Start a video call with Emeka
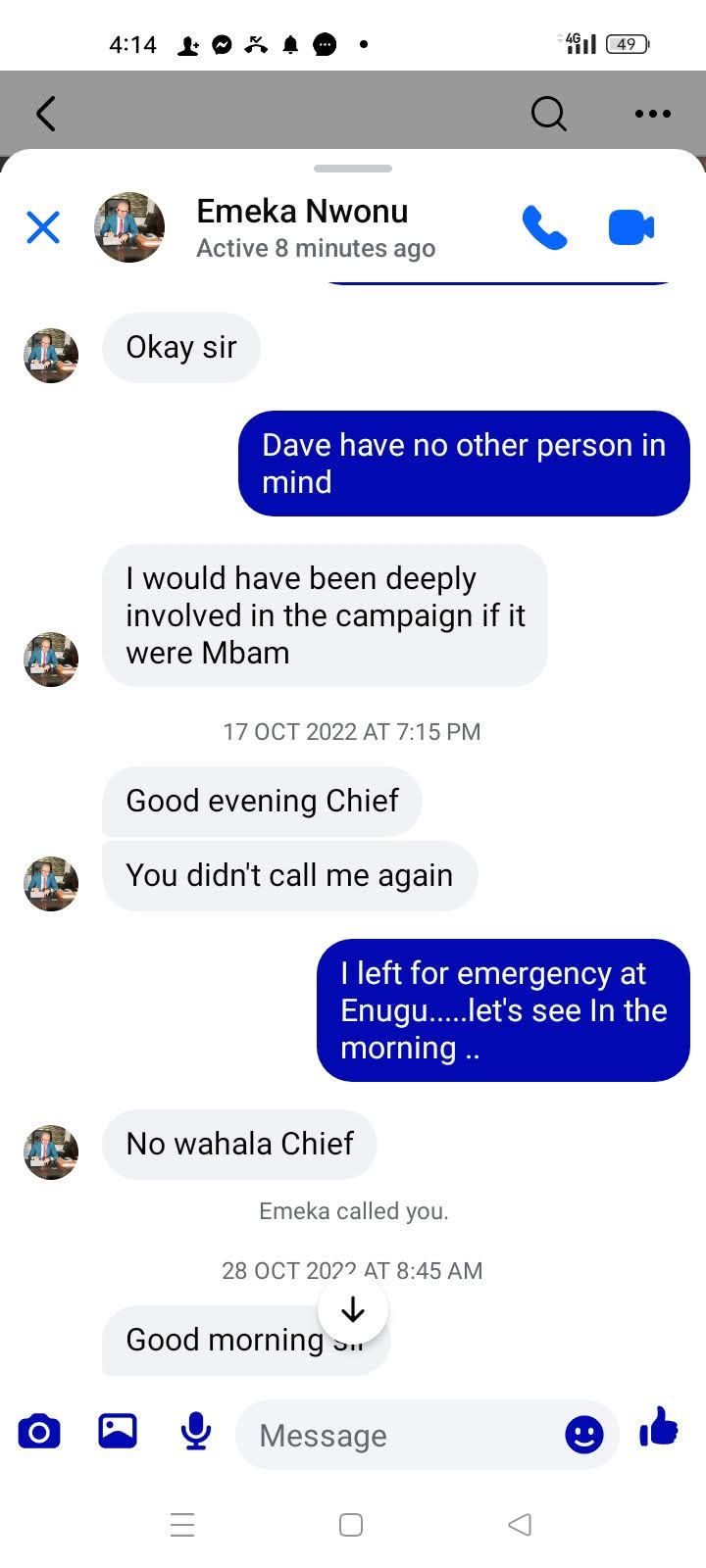Screen dimensions: 706x1568 click(x=630, y=227)
